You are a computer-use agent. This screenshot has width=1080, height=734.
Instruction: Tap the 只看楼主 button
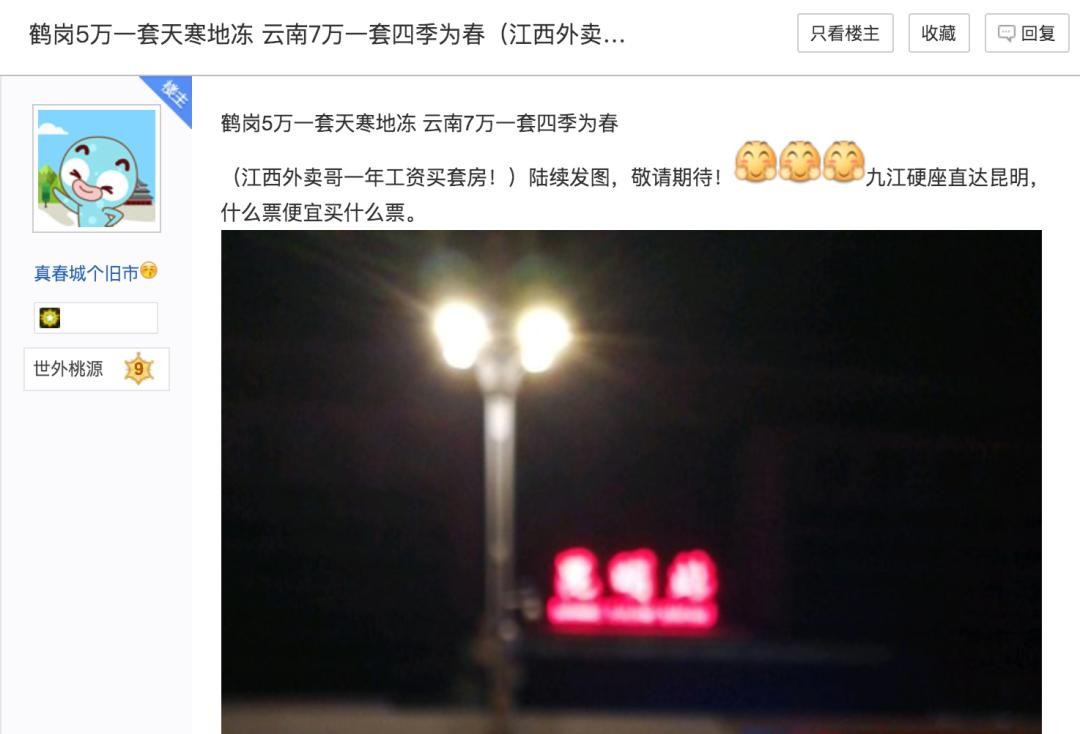[x=845, y=34]
